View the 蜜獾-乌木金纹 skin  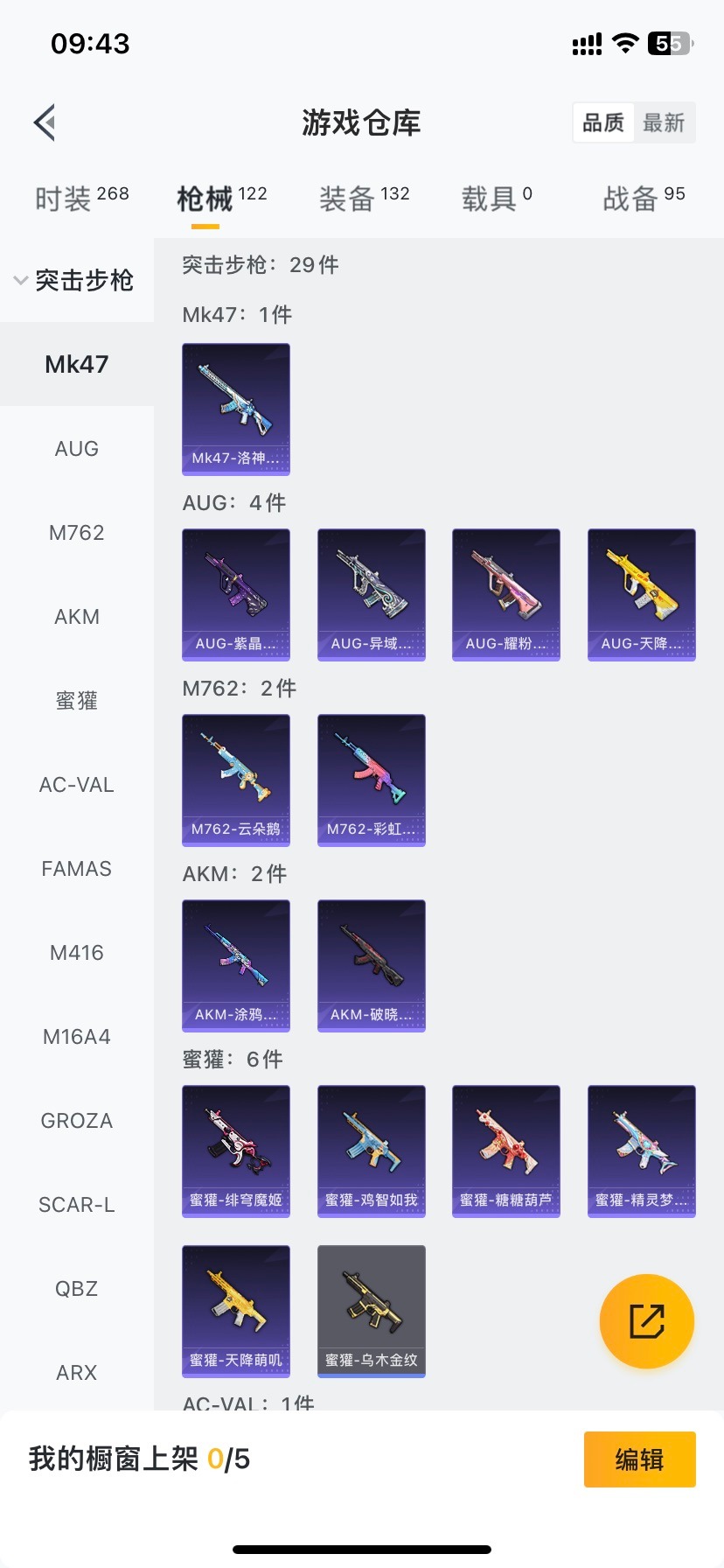point(372,1311)
